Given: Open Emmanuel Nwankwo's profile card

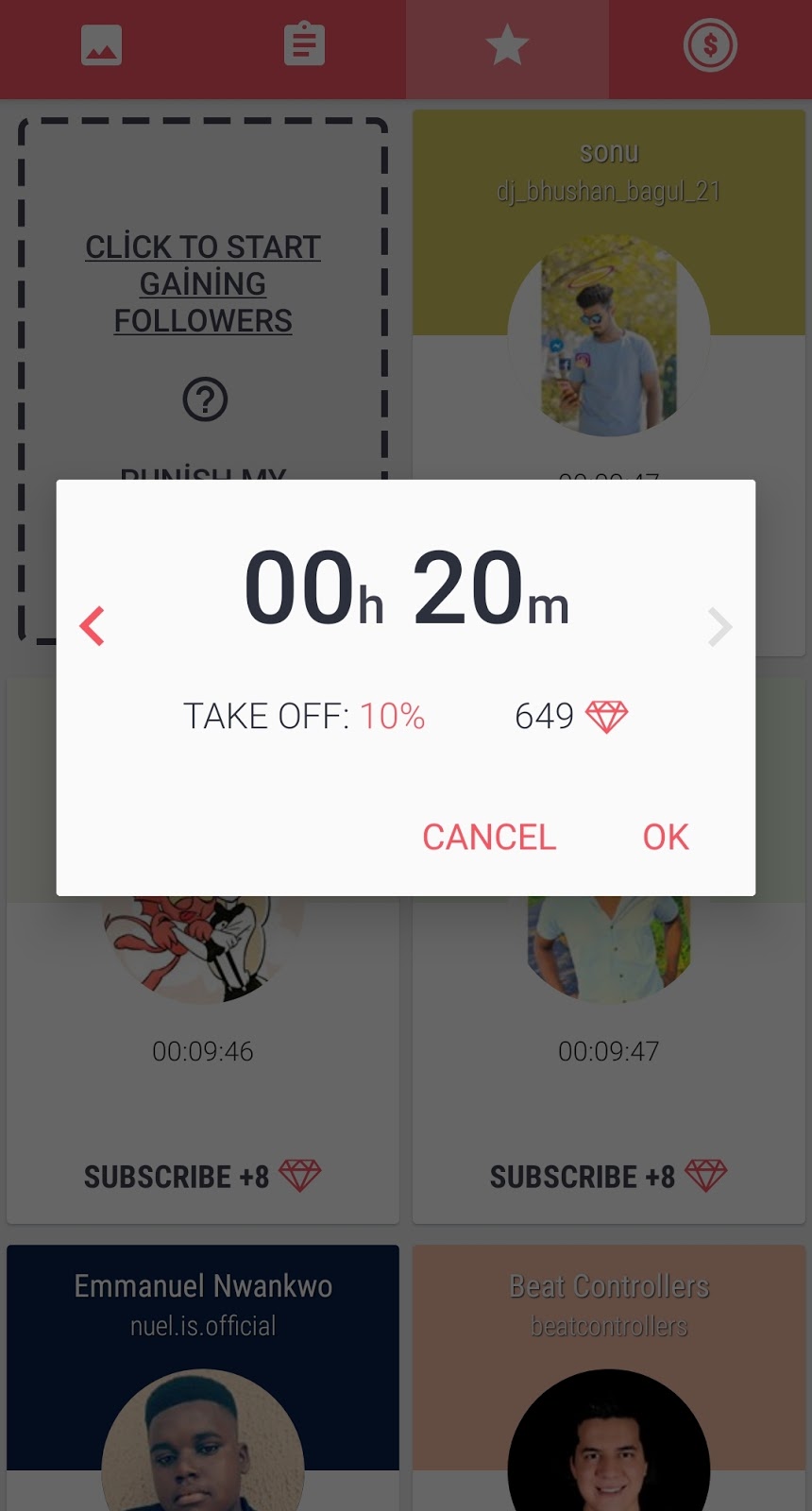Looking at the screenshot, I should click(203, 1379).
